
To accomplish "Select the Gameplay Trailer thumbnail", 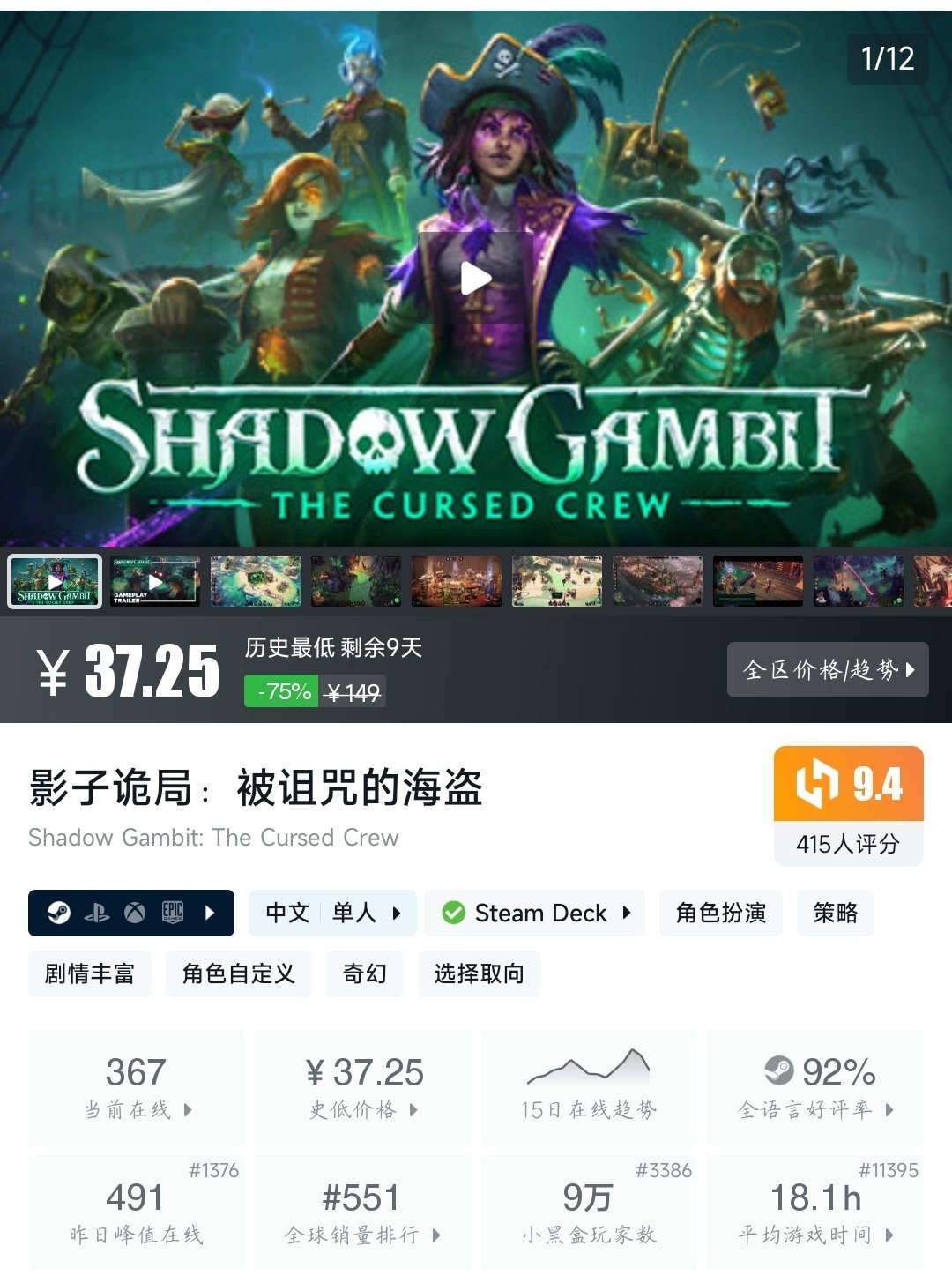I will 155,581.
